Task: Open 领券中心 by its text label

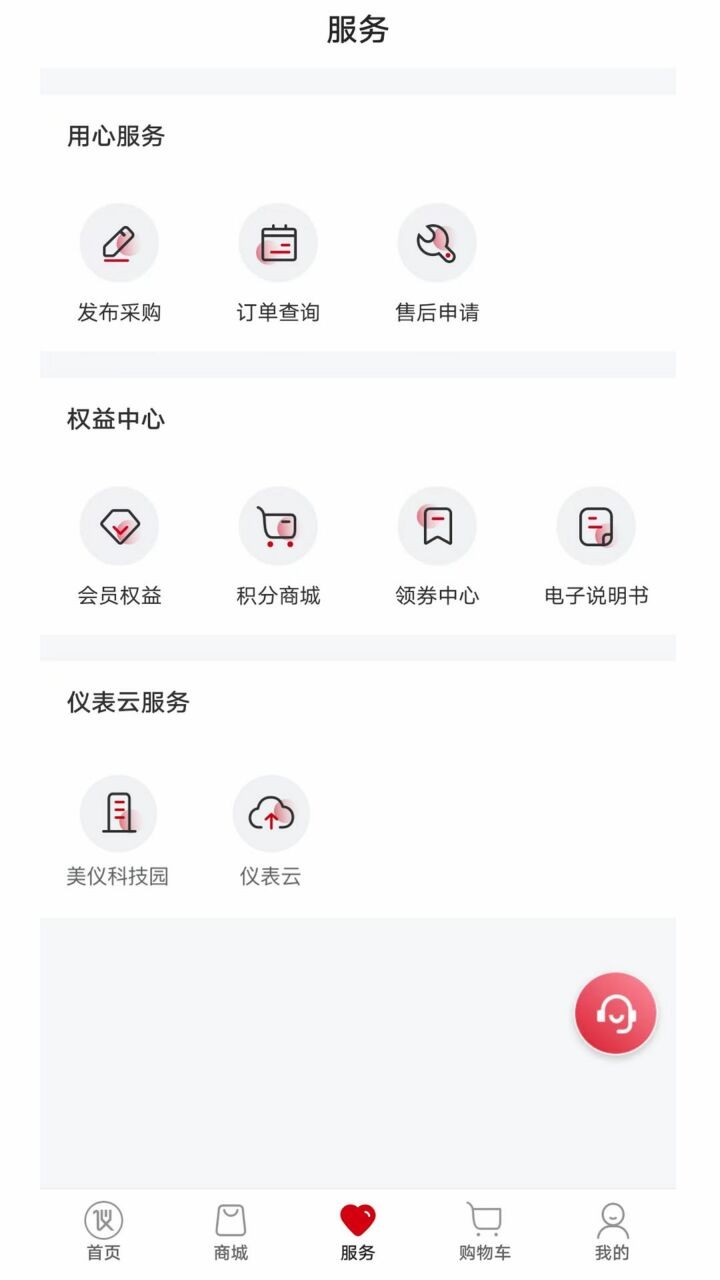Action: pyautogui.click(x=437, y=597)
